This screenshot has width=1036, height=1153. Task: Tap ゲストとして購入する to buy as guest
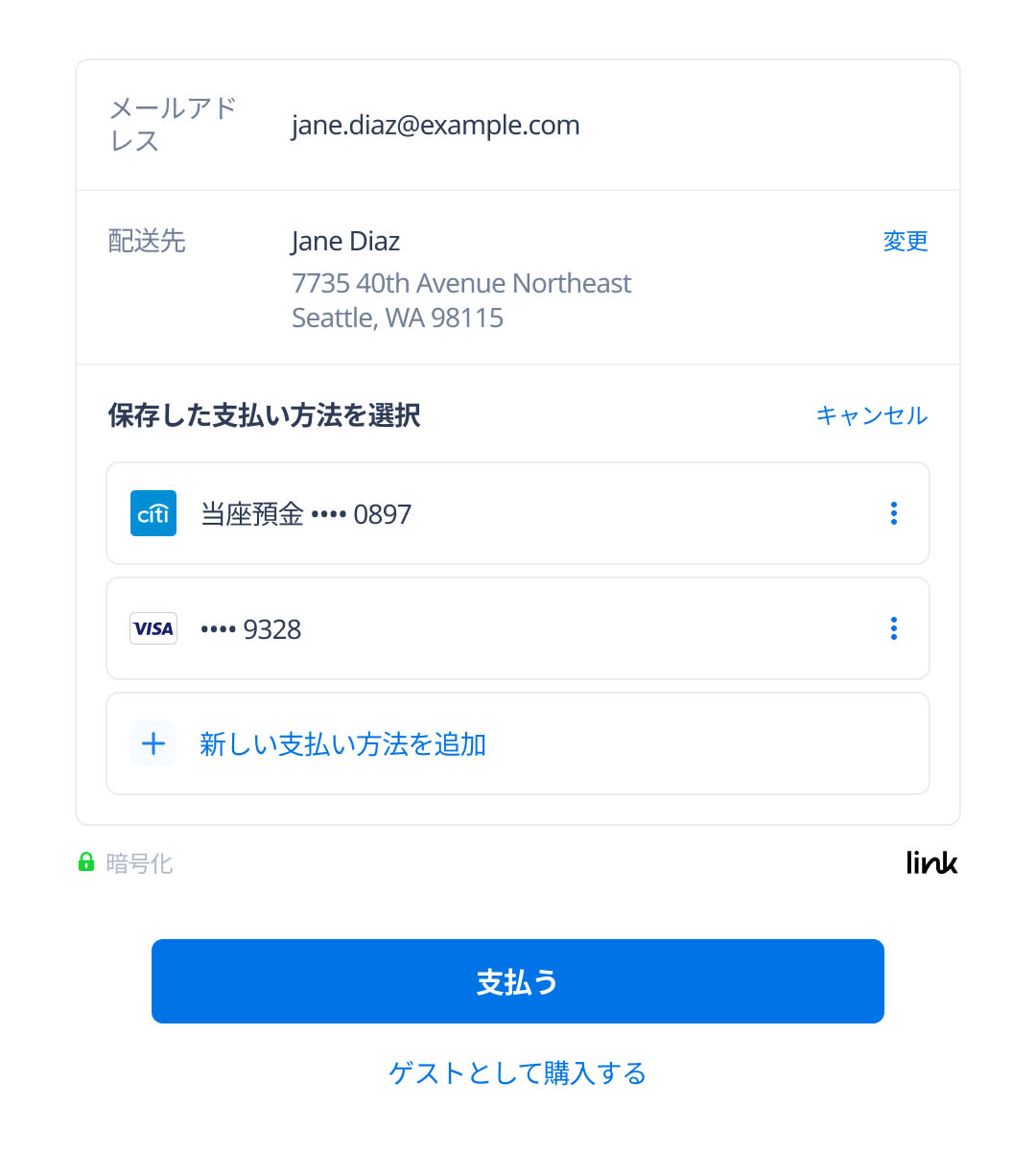518,1072
